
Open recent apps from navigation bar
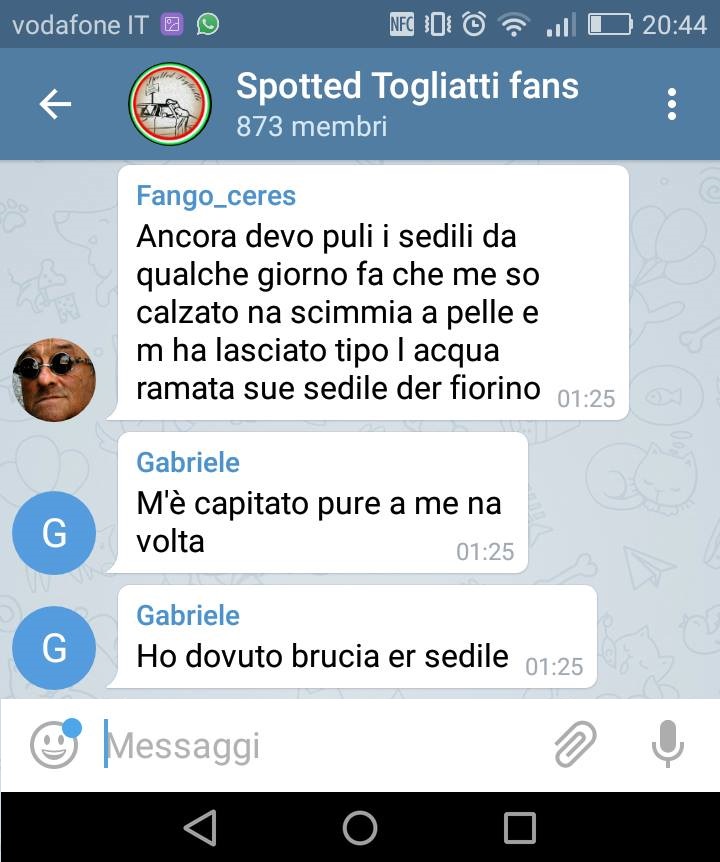point(520,828)
